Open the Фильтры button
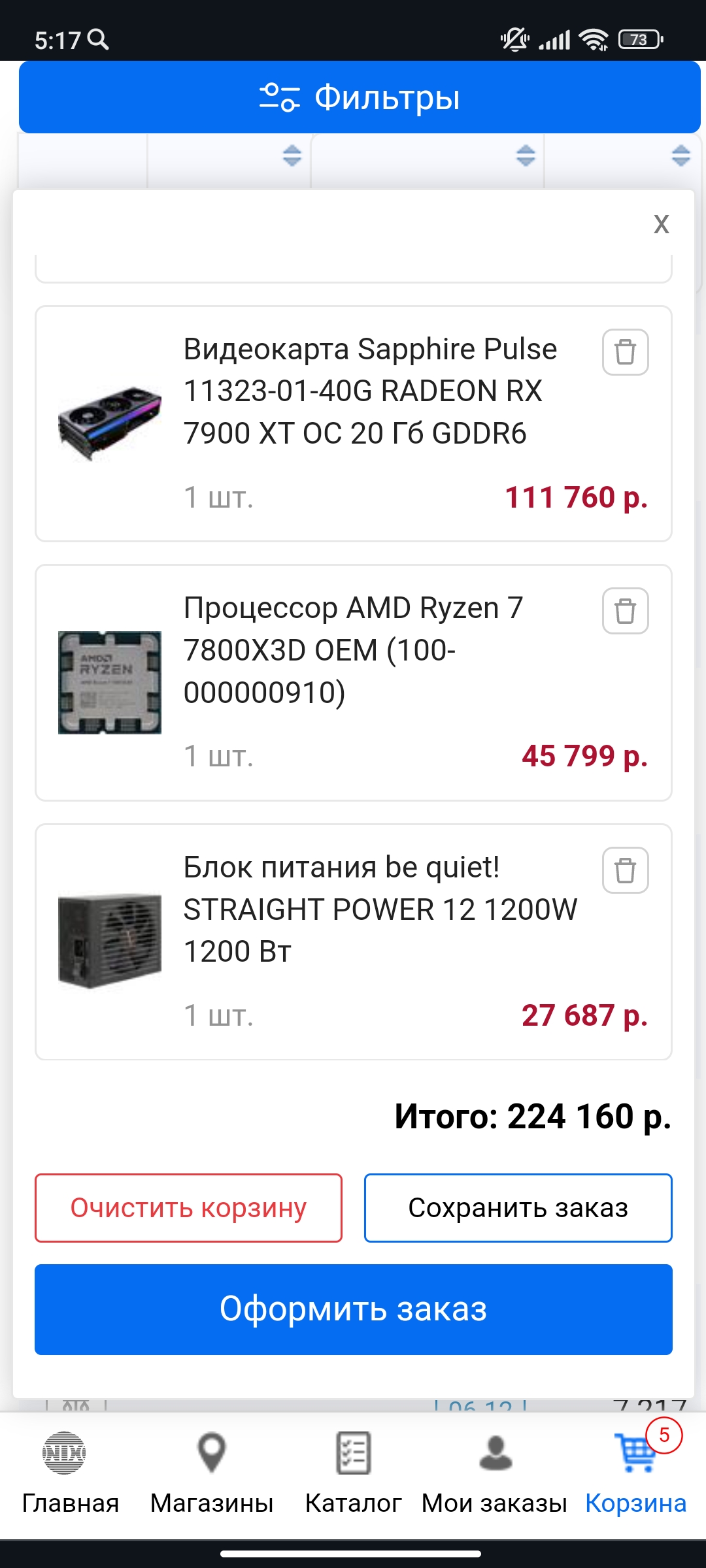The height and width of the screenshot is (1568, 706). tap(360, 97)
